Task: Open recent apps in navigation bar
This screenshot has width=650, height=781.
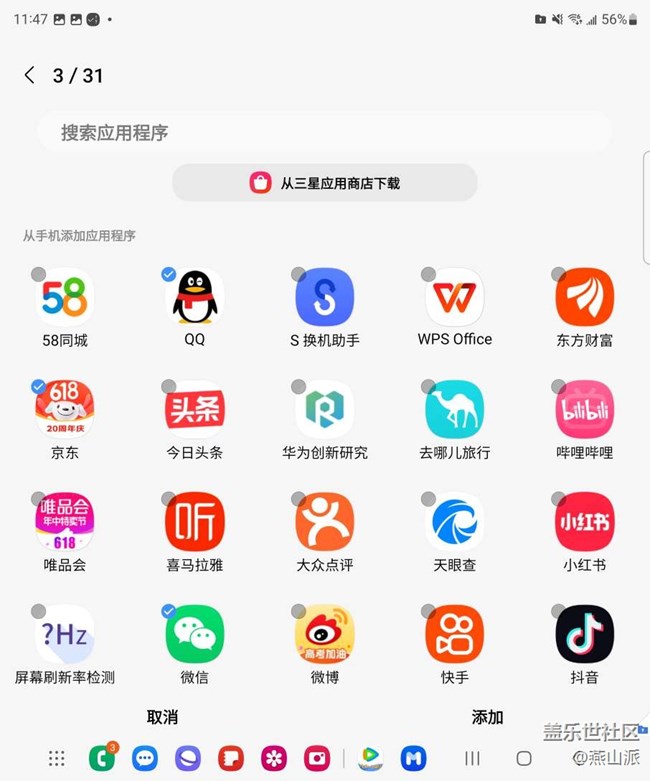Action: (472, 758)
